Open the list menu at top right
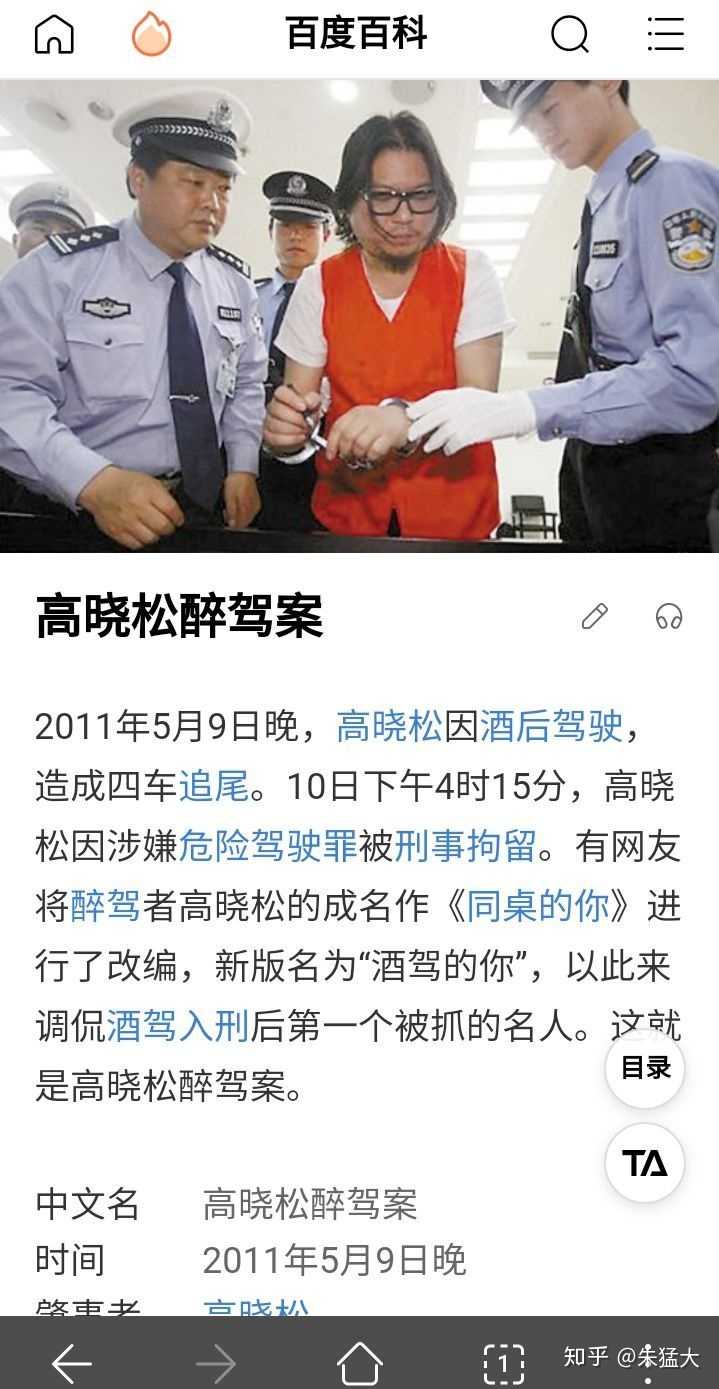This screenshot has width=719, height=1389. (x=665, y=35)
